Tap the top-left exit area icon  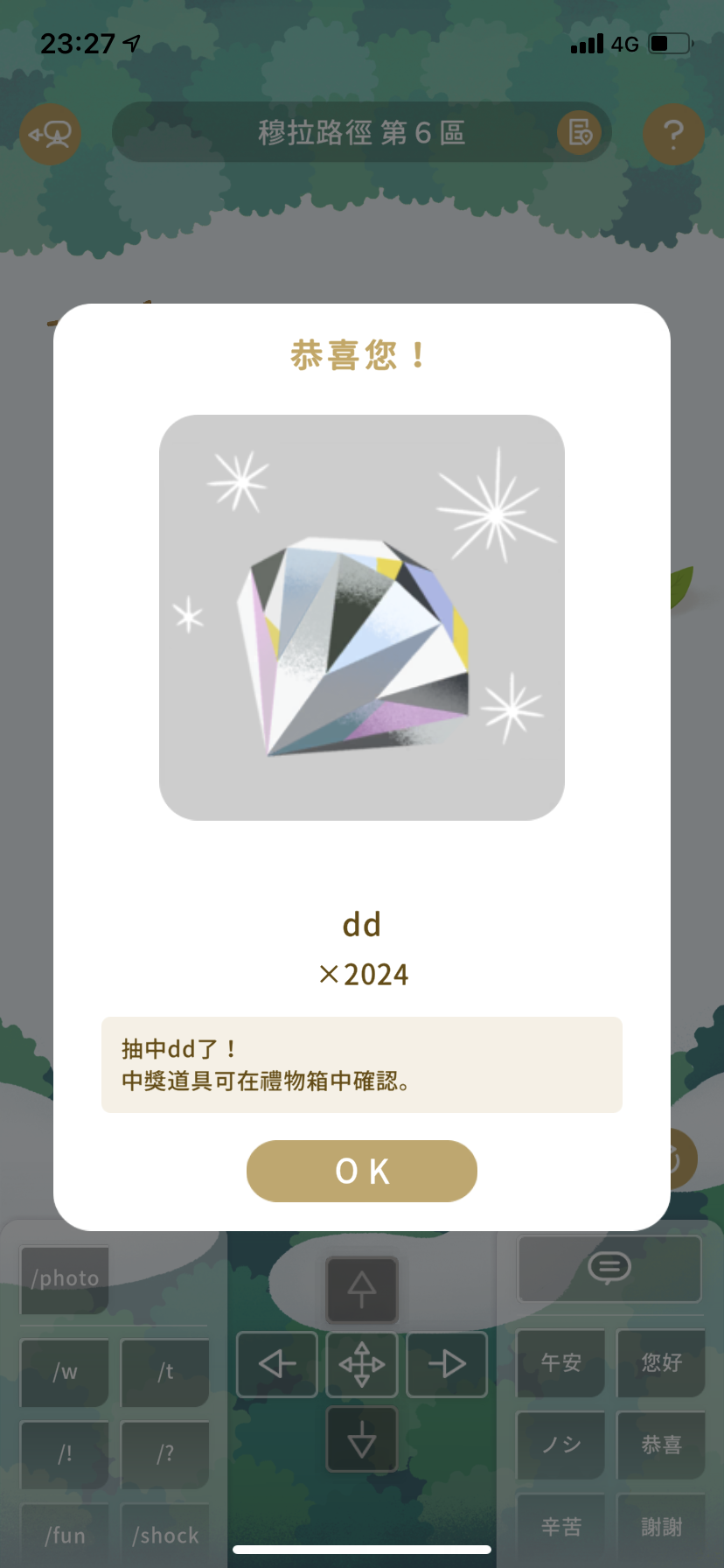pos(51,134)
